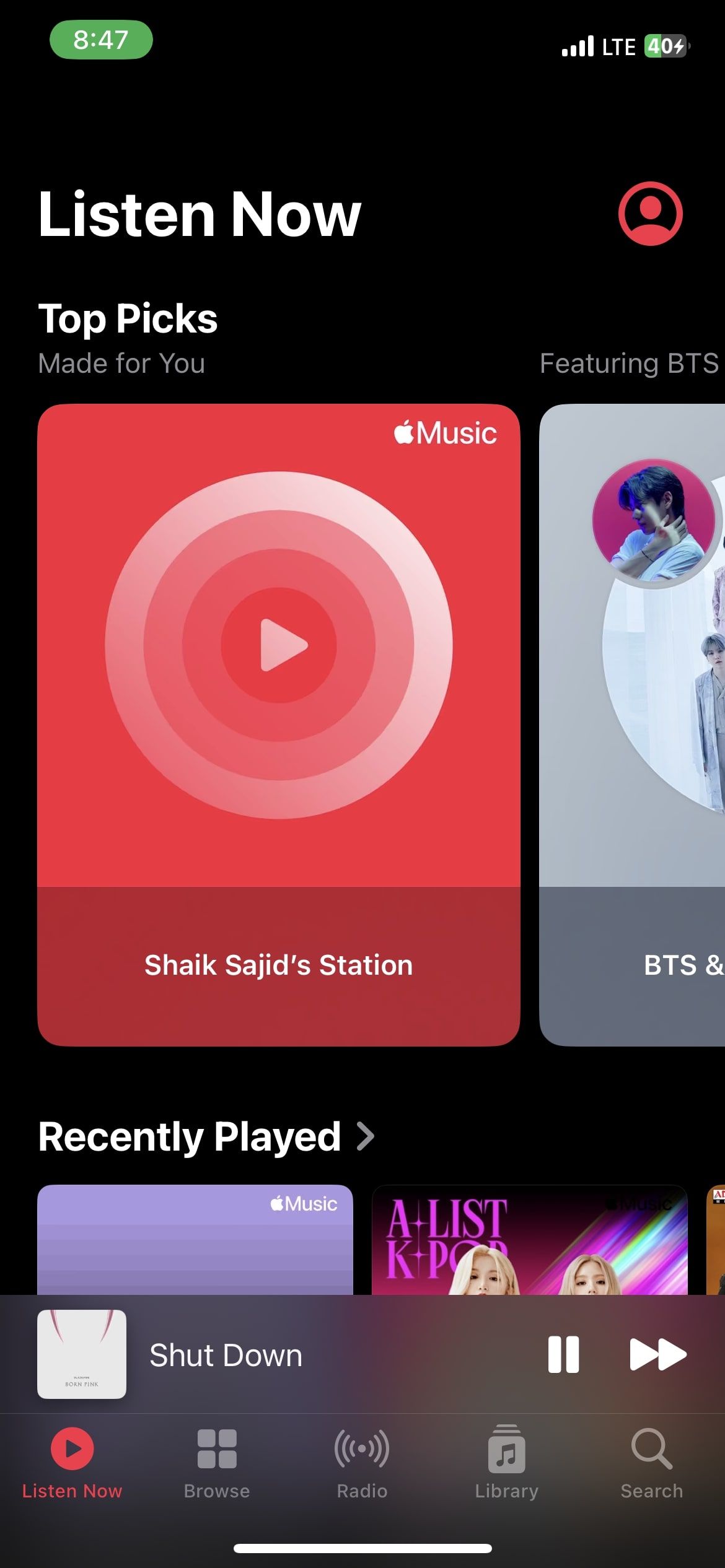Open the account profile icon
725x1568 pixels.
(650, 214)
